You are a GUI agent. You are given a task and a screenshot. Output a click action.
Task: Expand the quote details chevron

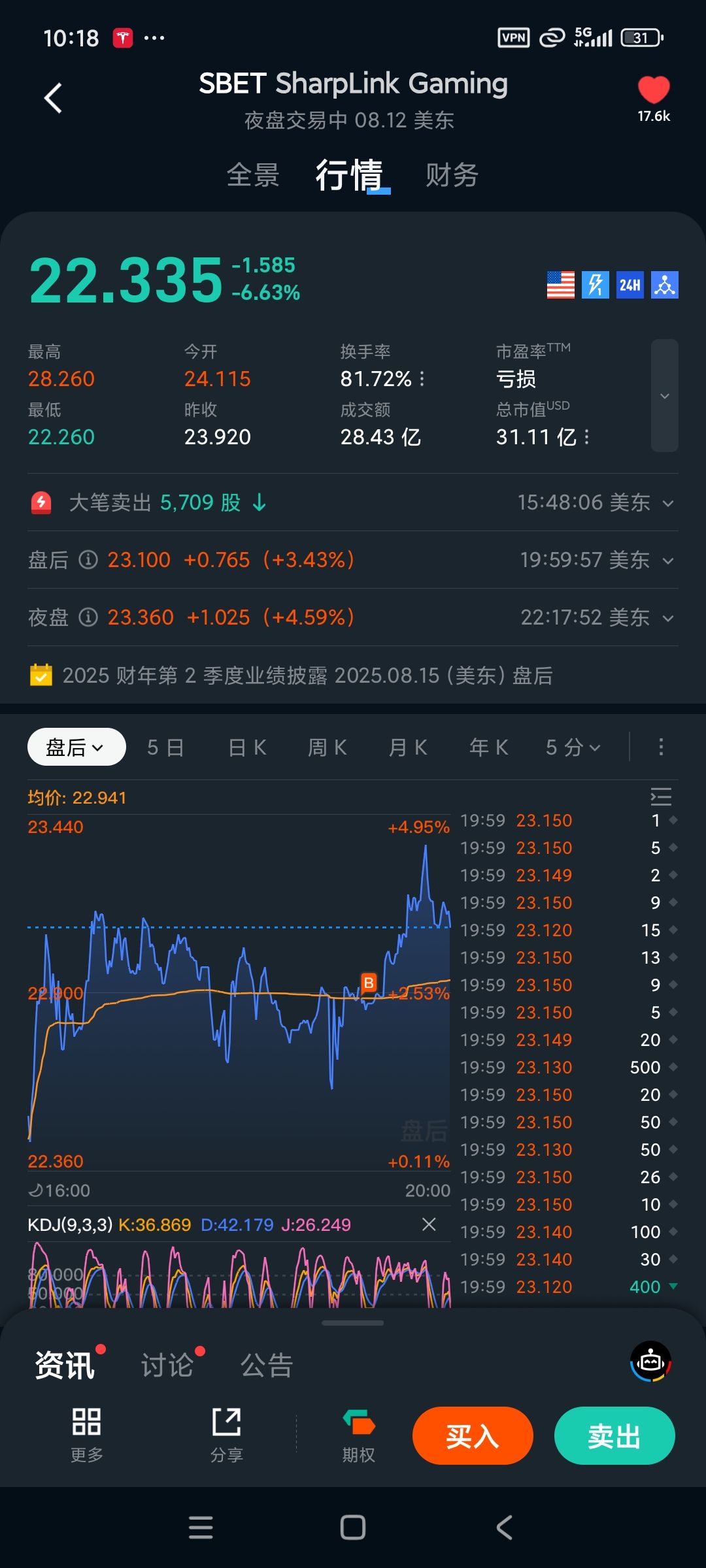664,396
